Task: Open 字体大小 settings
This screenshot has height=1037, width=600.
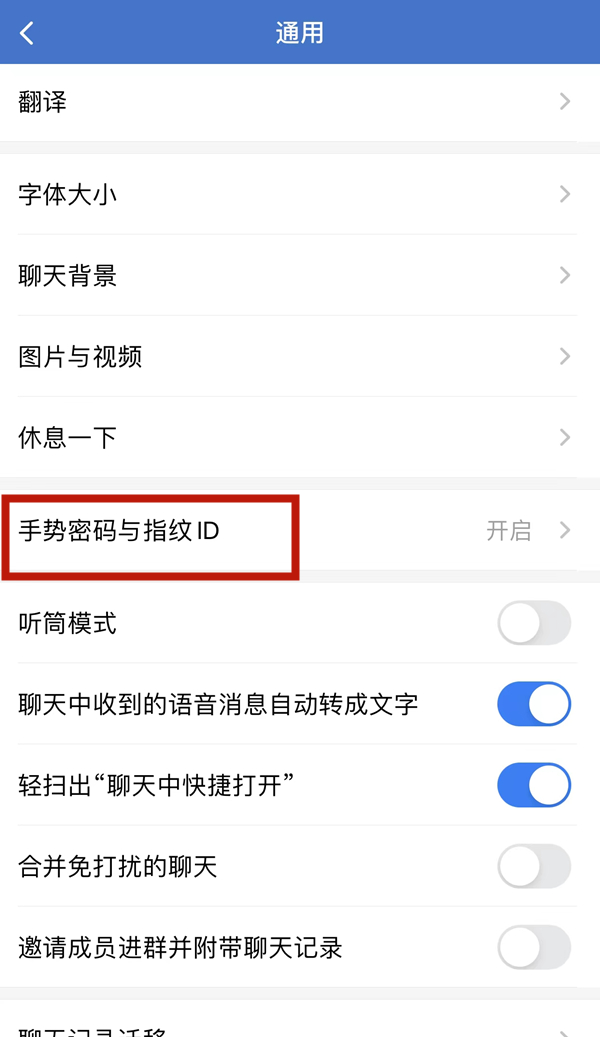Action: [x=298, y=194]
